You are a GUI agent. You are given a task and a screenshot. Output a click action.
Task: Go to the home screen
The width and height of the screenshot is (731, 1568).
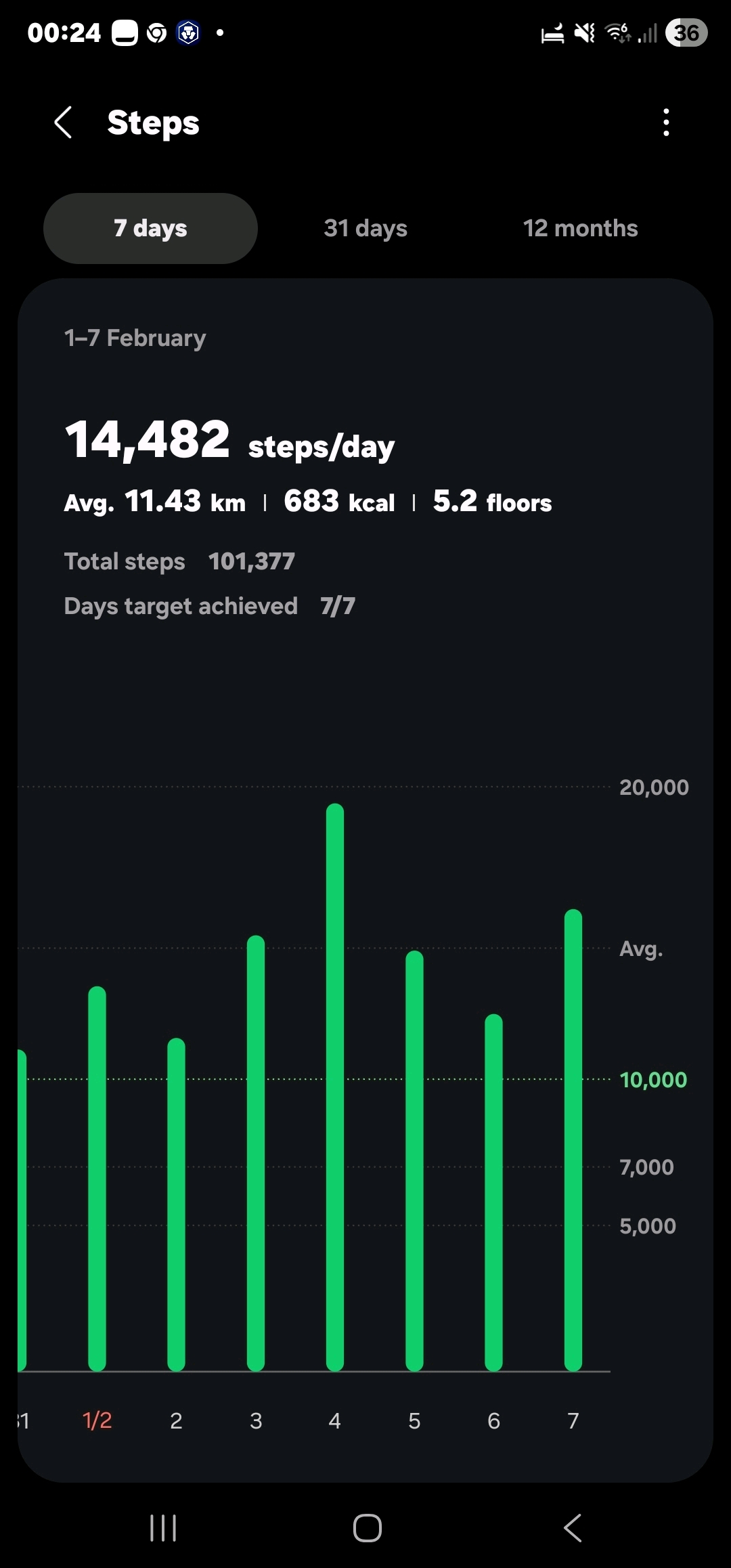coord(367,1528)
